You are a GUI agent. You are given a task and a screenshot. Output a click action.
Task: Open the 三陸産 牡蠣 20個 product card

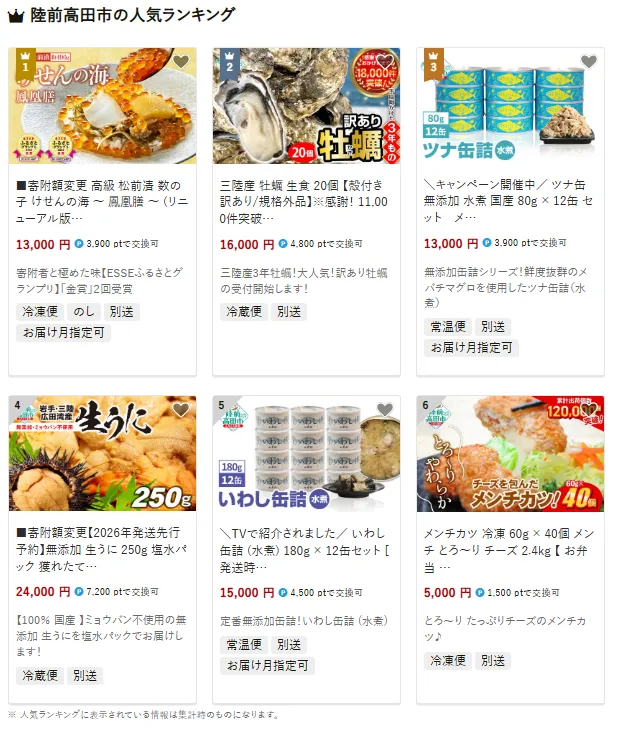[x=305, y=202]
